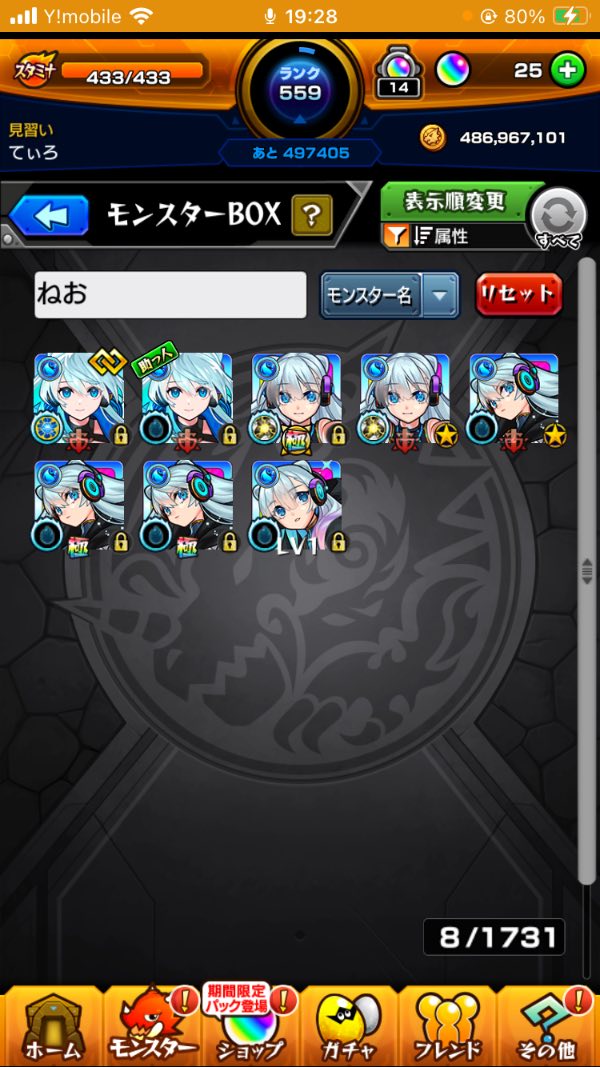Screen dimensions: 600x1067
Task: Open the ホーム tab
Action: click(52, 1027)
